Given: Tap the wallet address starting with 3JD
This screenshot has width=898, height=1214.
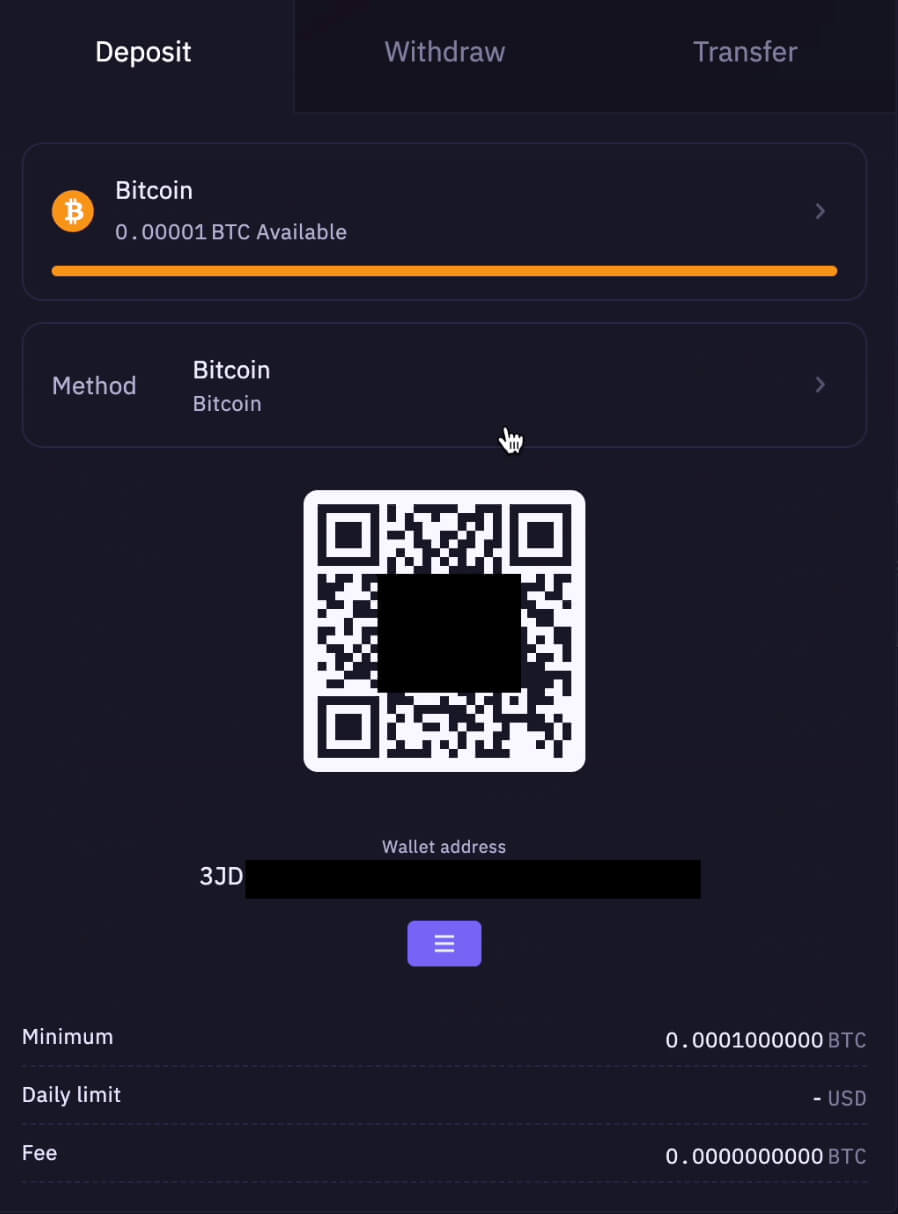Looking at the screenshot, I should click(x=449, y=878).
